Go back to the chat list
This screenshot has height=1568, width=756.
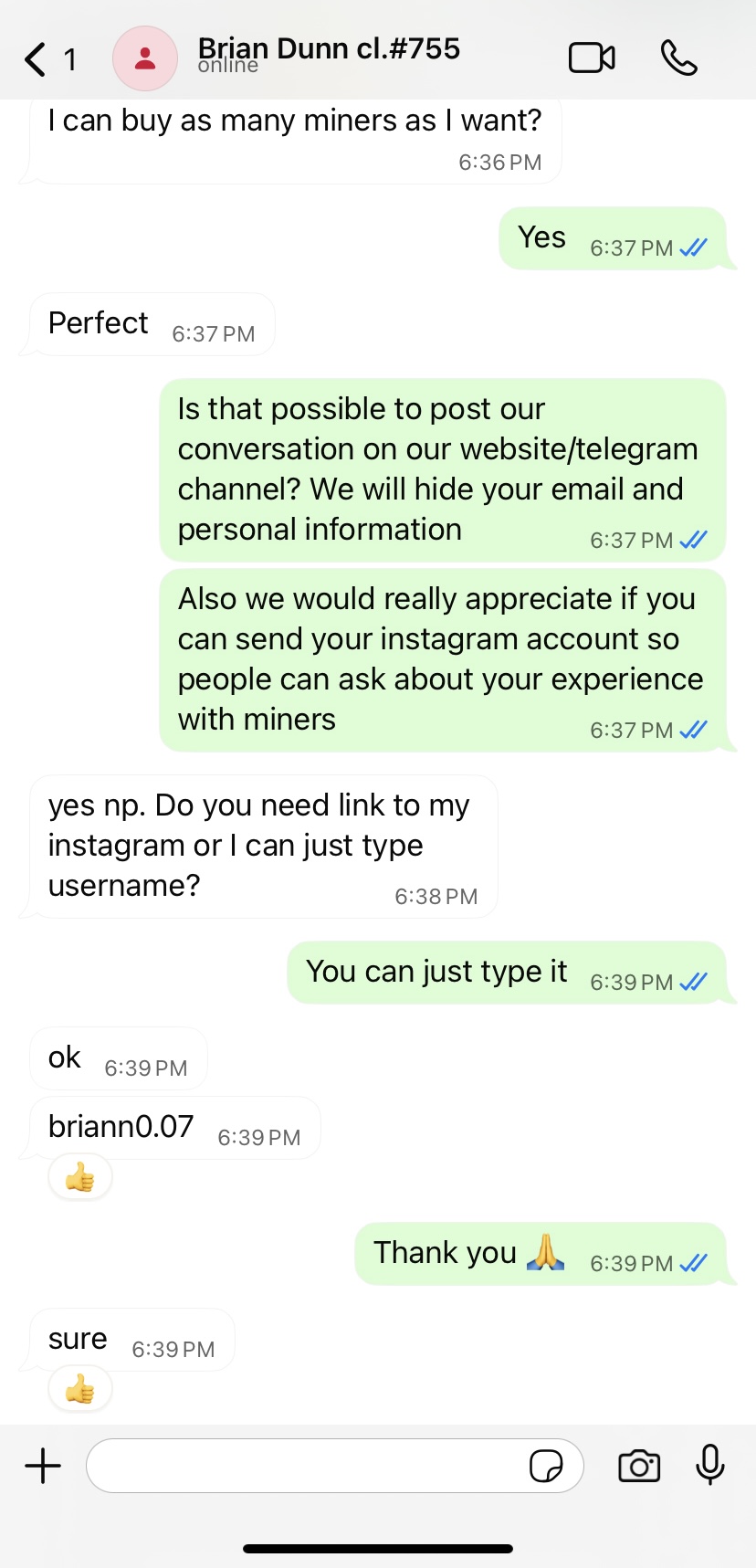[x=37, y=59]
